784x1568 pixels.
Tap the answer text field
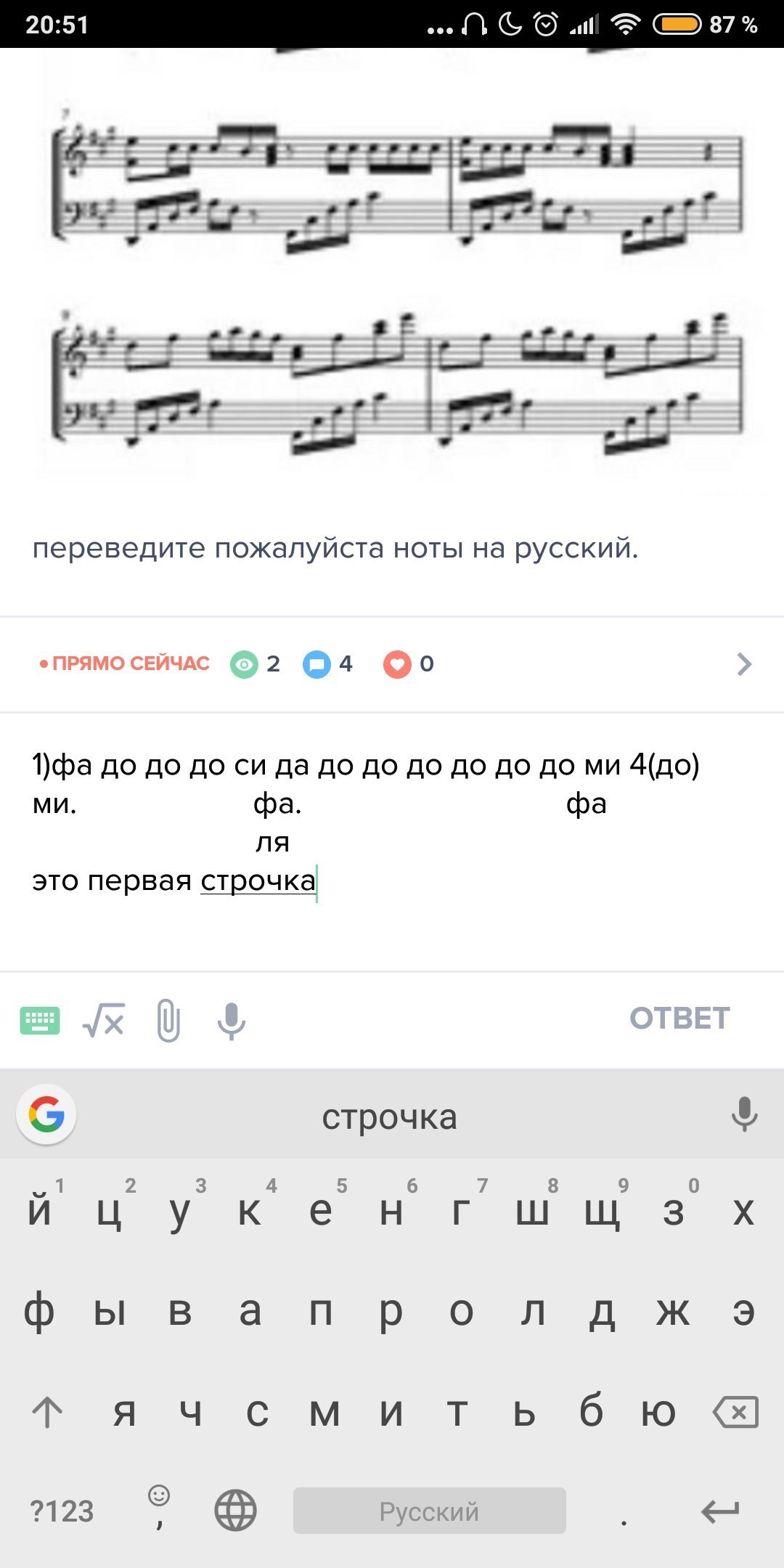coord(392,842)
